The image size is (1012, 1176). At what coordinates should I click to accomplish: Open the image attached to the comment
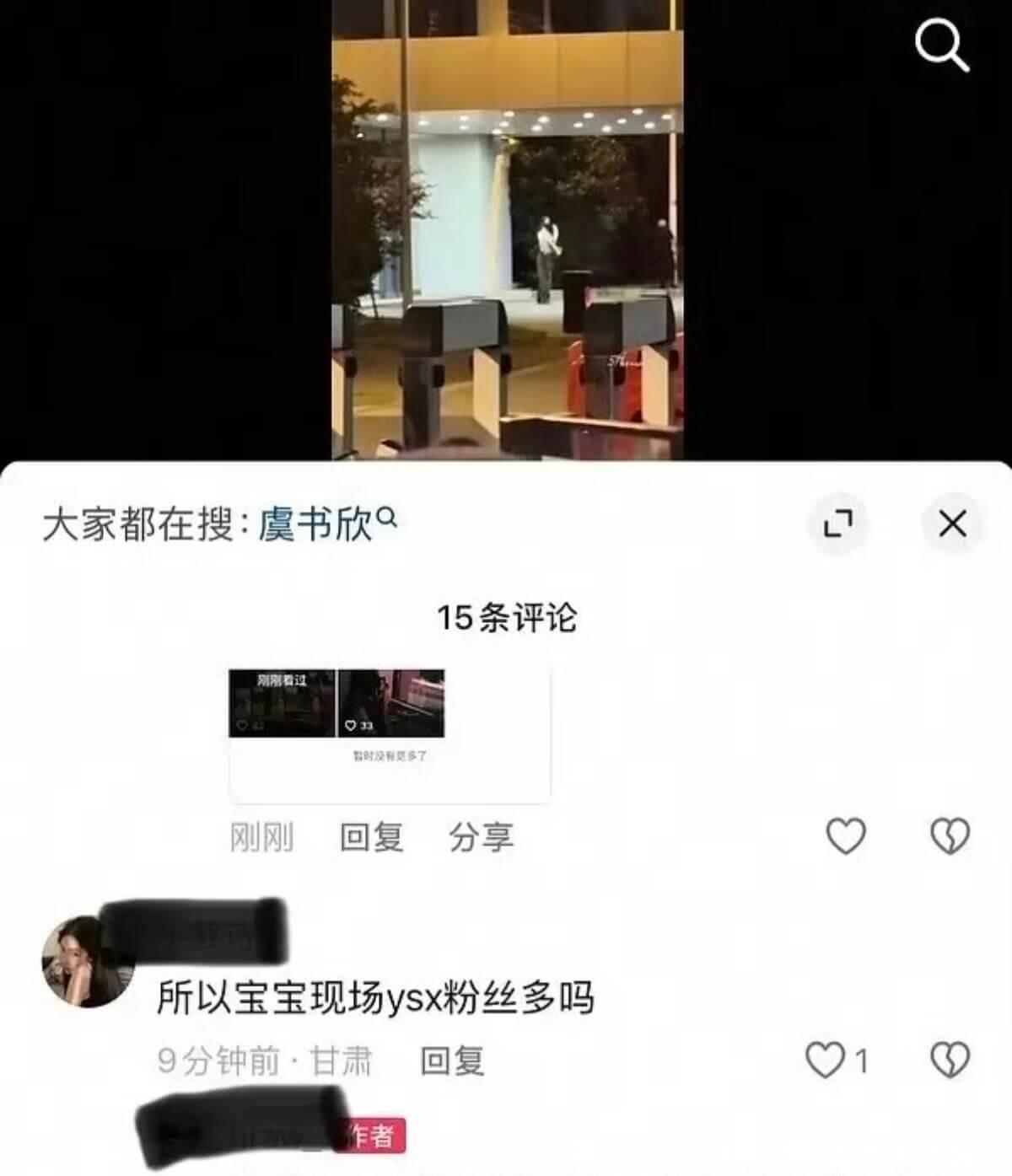389,733
